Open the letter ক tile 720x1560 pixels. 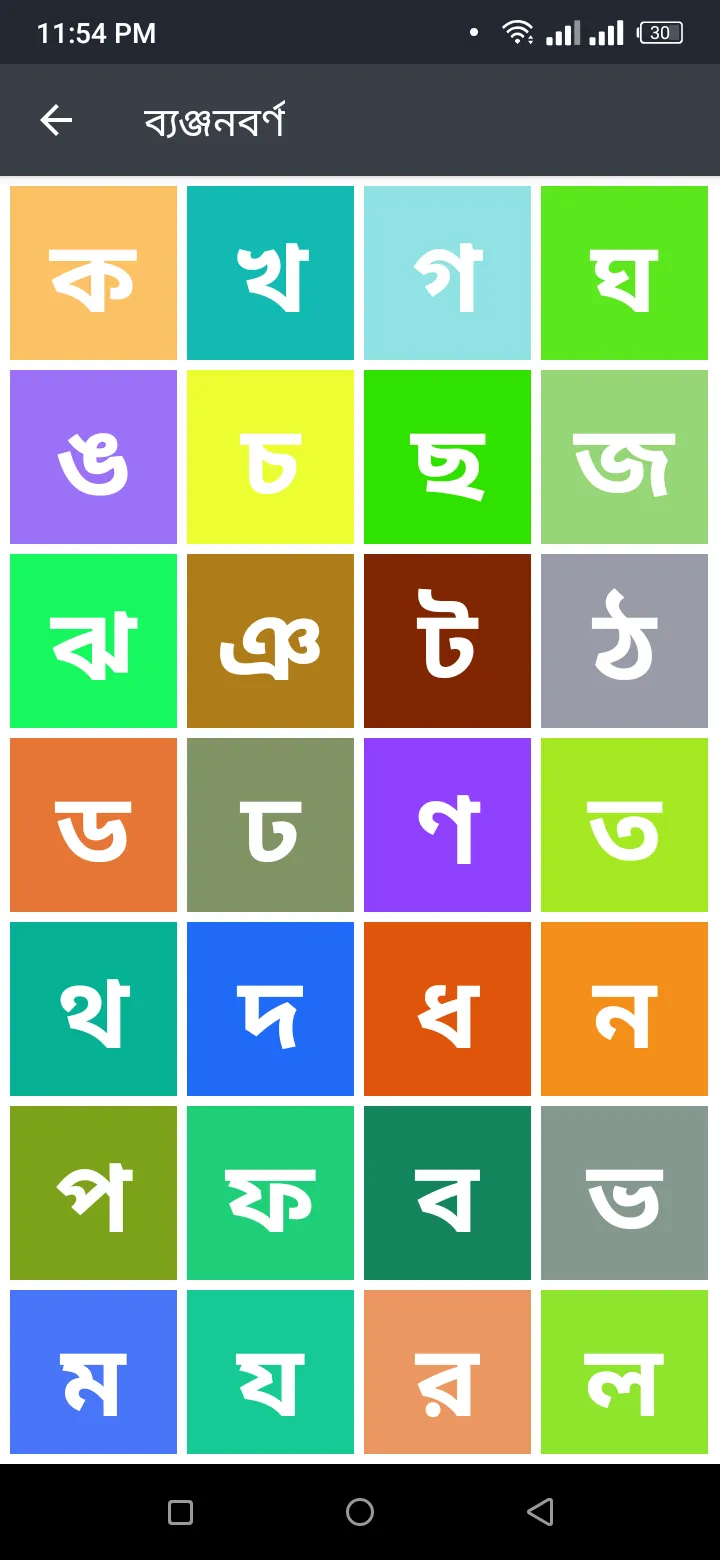click(93, 271)
